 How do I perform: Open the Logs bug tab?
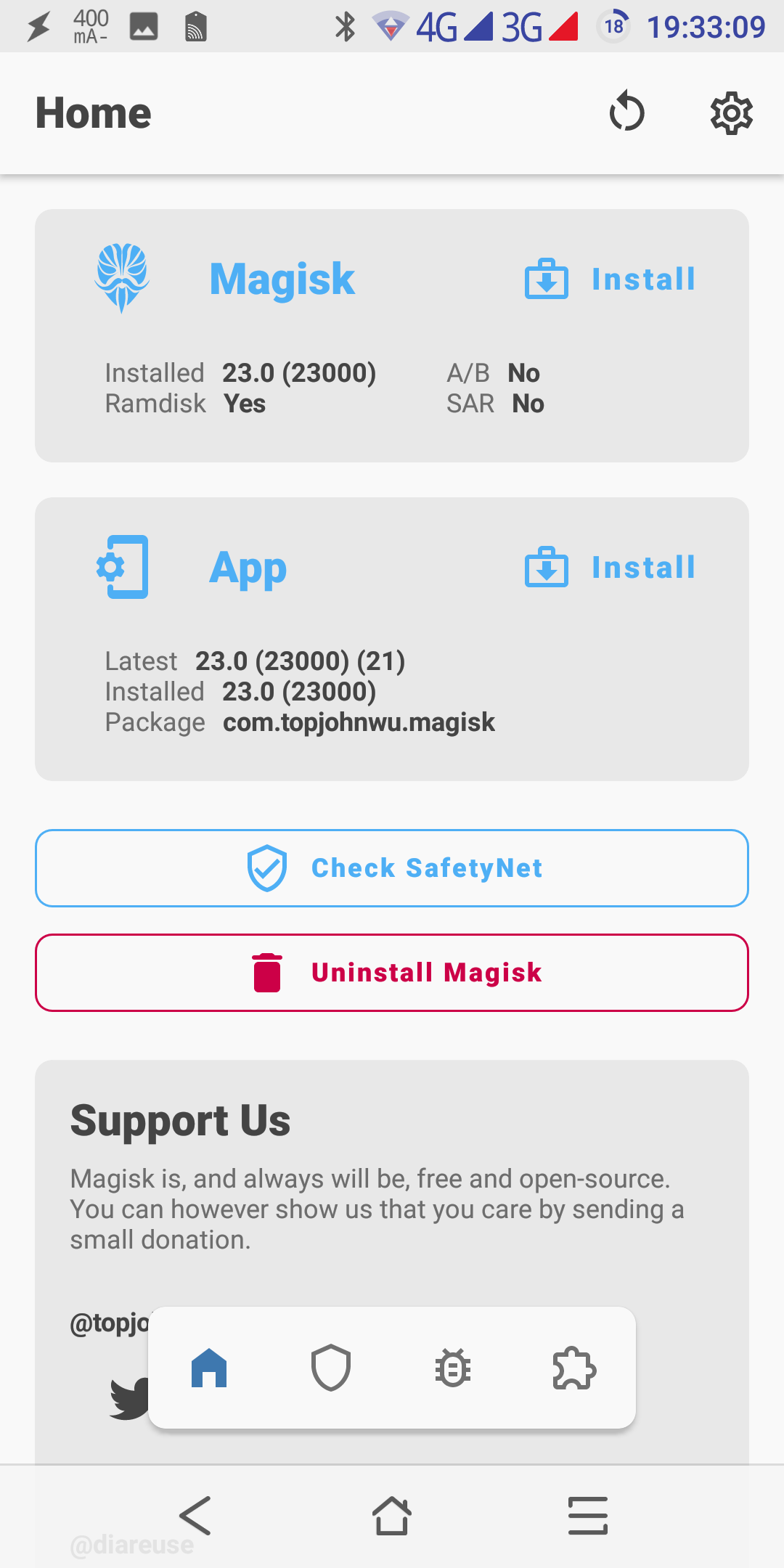click(453, 1368)
